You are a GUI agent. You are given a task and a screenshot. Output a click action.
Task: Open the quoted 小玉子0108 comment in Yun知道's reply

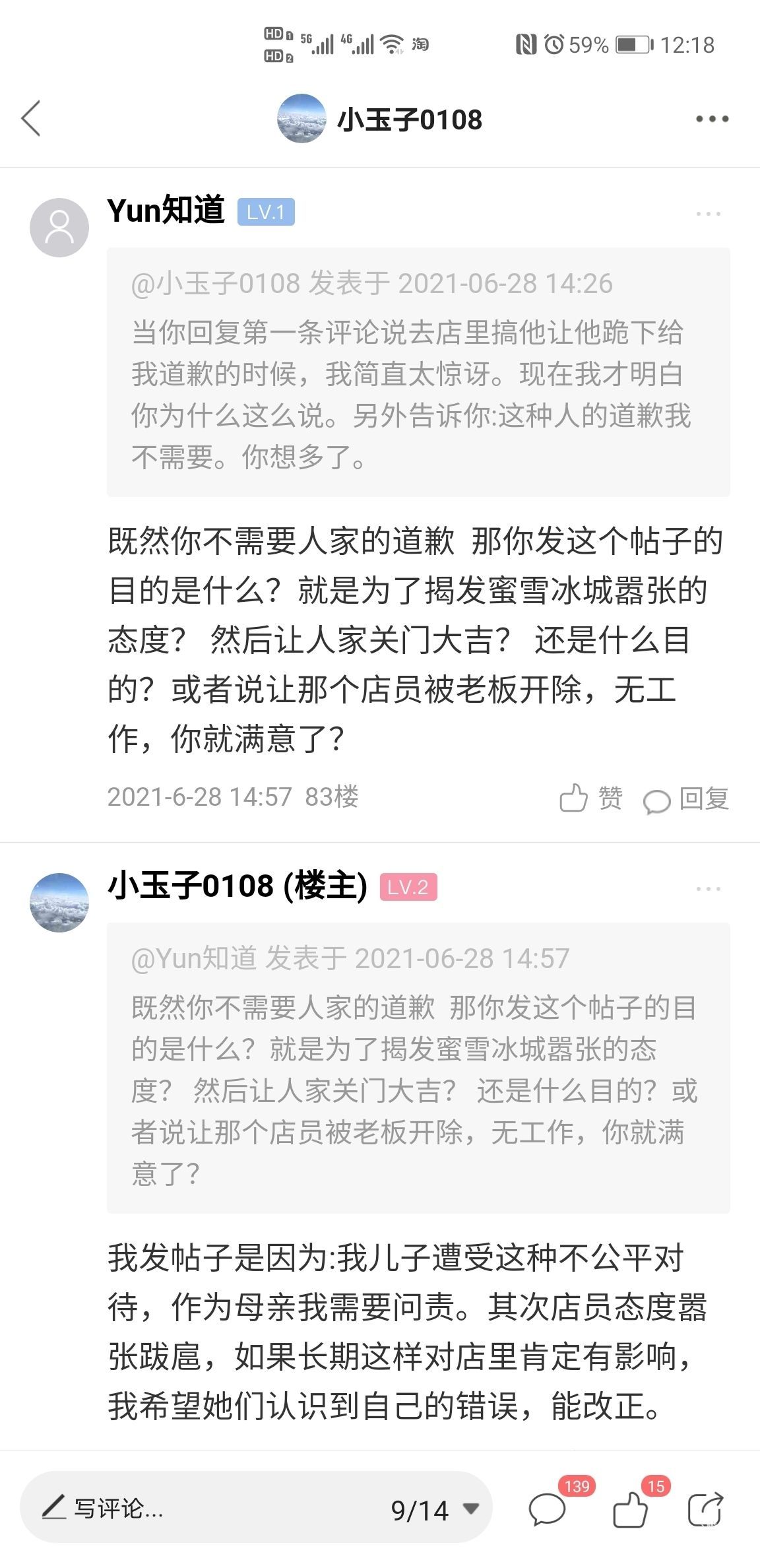point(418,372)
